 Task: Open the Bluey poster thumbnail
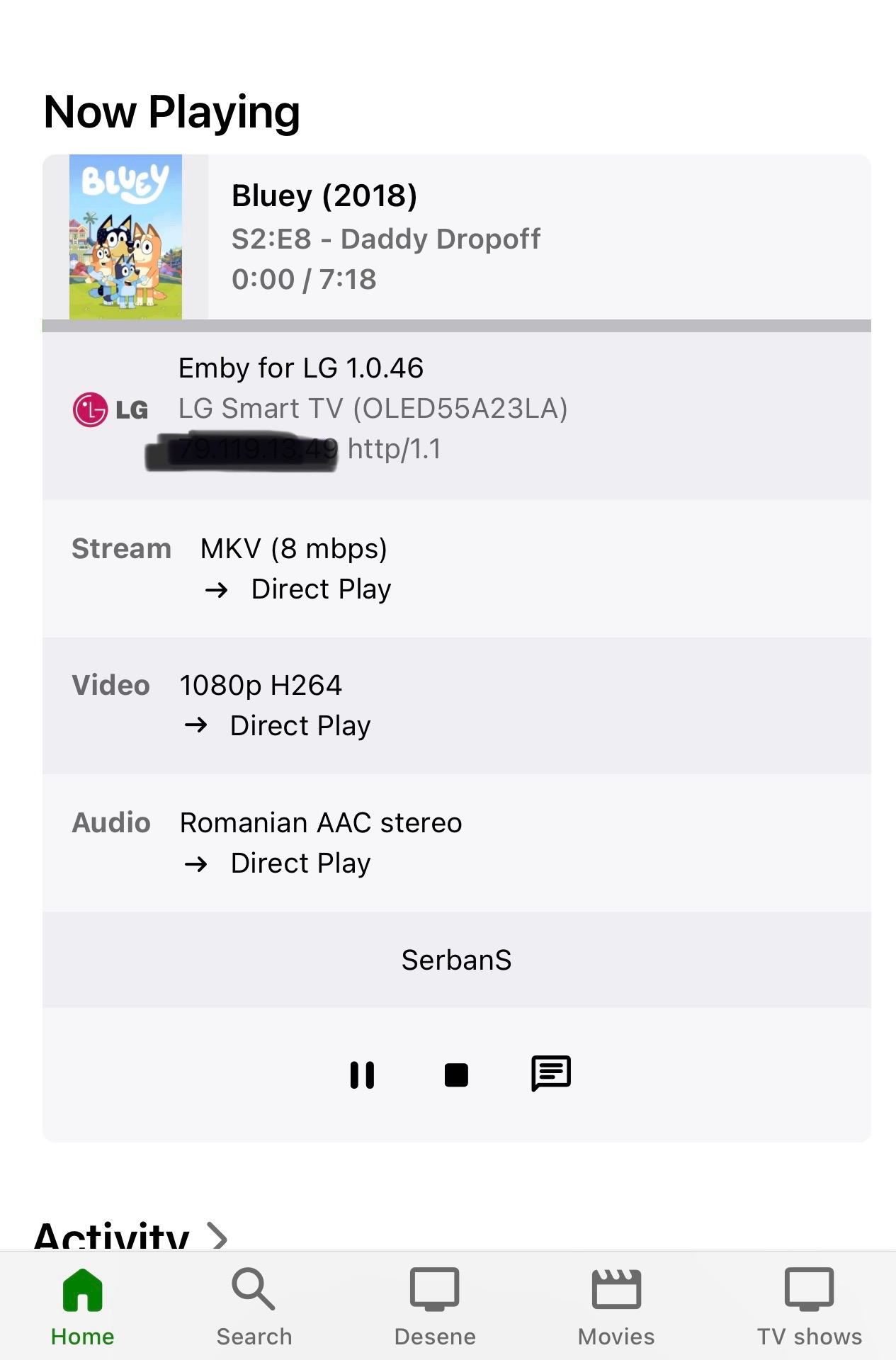(x=125, y=237)
